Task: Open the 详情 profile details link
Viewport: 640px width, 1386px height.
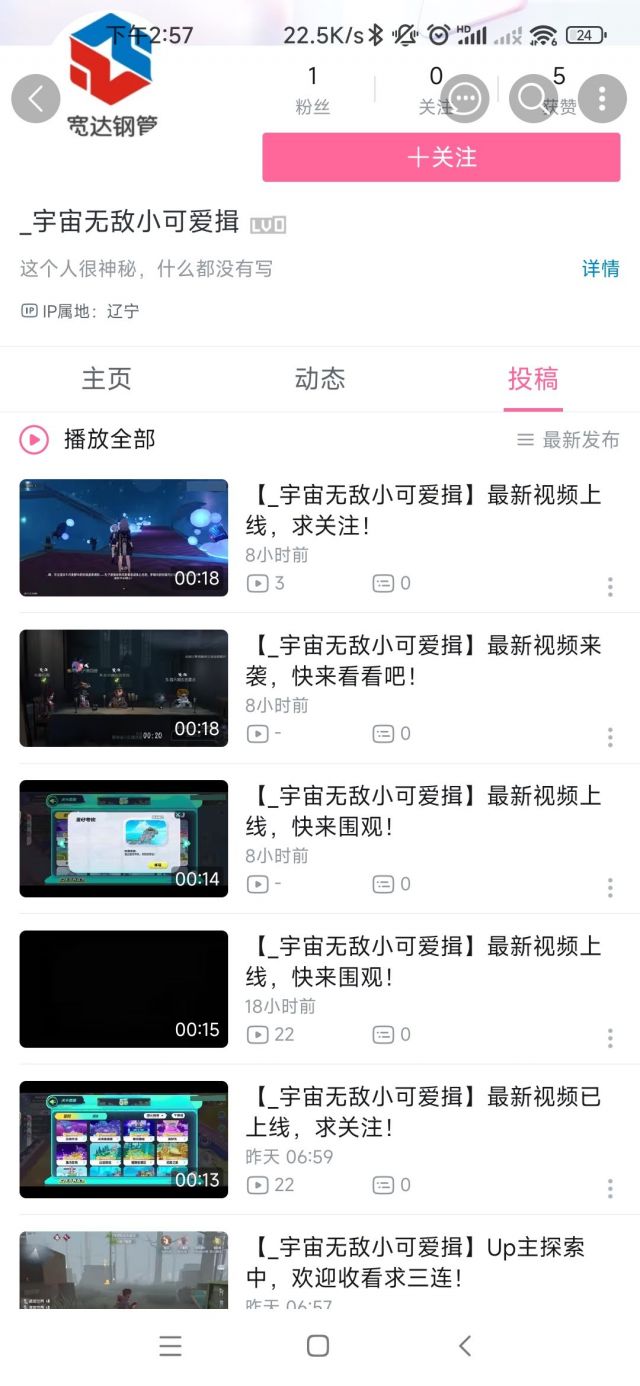Action: coord(600,268)
